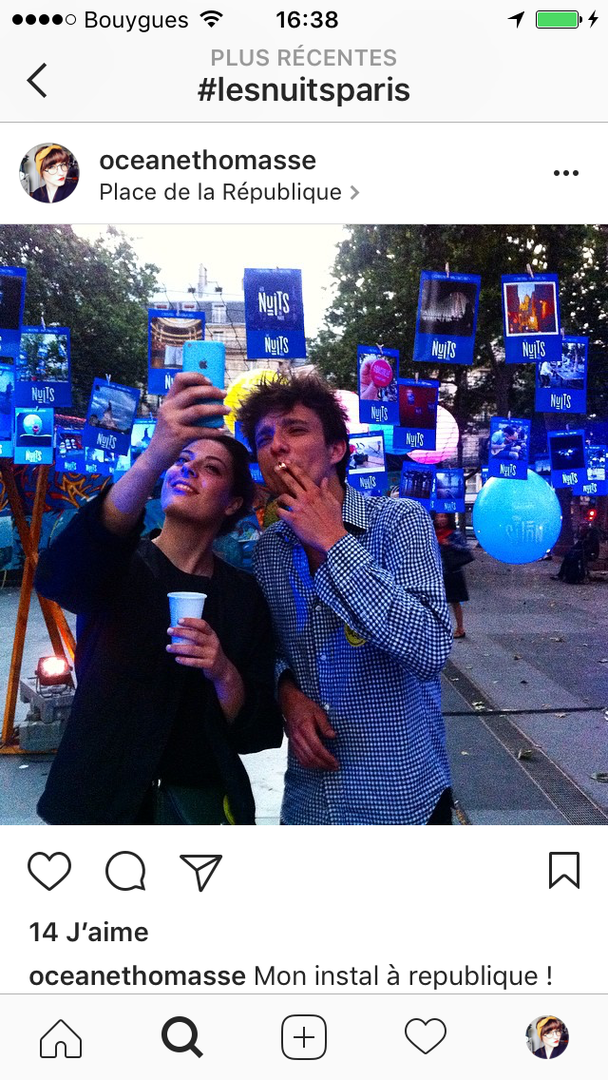
Task: Open my profile tab
Action: pos(547,1038)
